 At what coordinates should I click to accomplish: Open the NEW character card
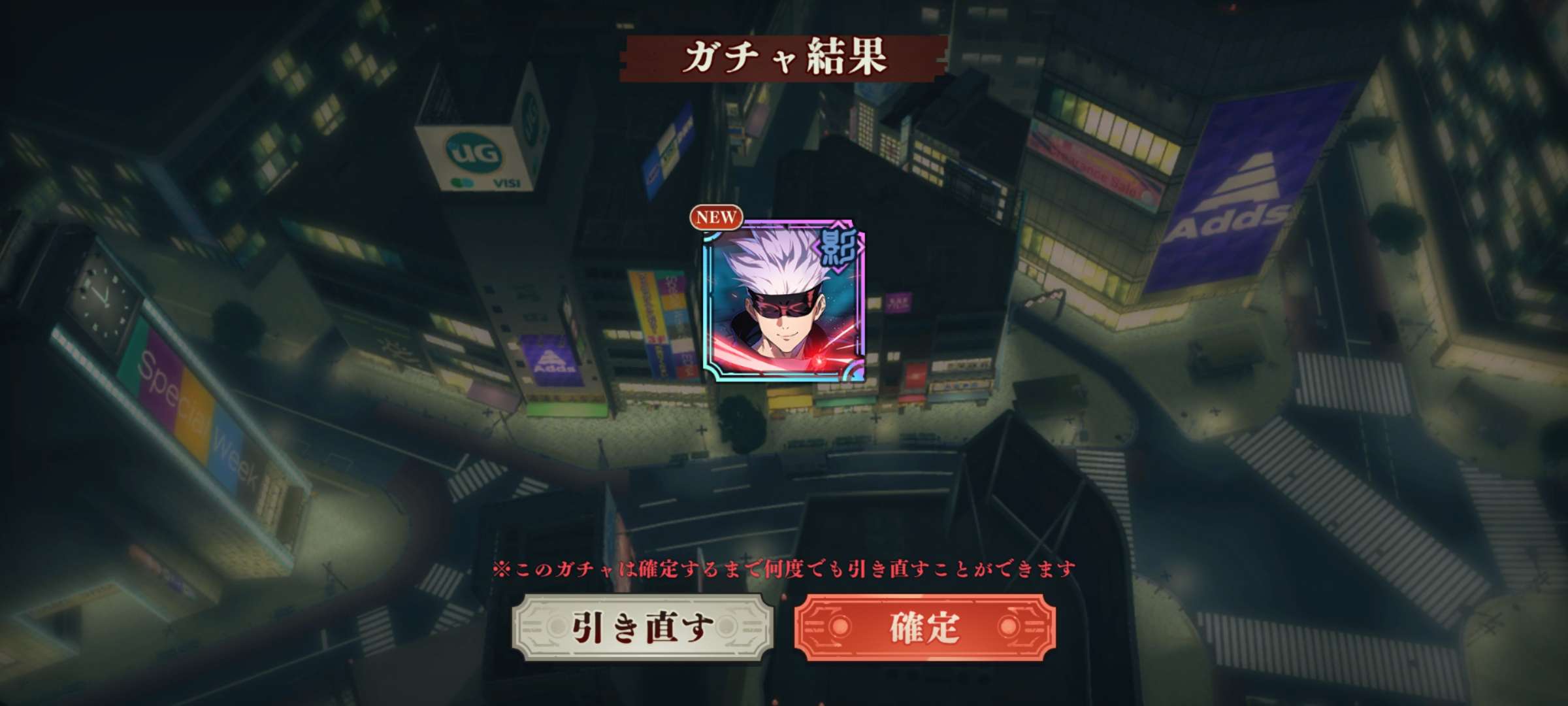pyautogui.click(x=783, y=301)
